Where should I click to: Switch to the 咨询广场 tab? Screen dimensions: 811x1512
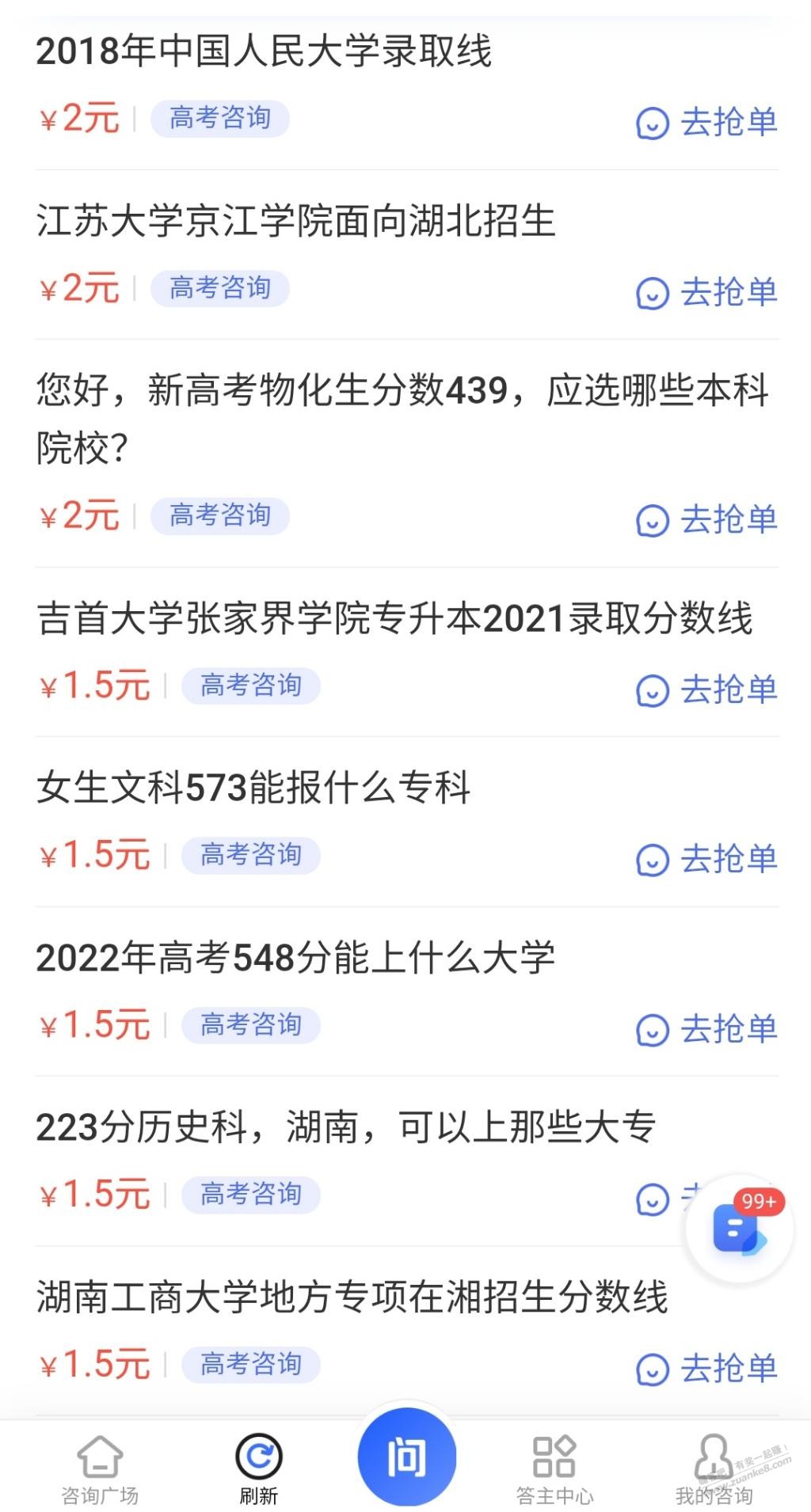click(x=100, y=1468)
